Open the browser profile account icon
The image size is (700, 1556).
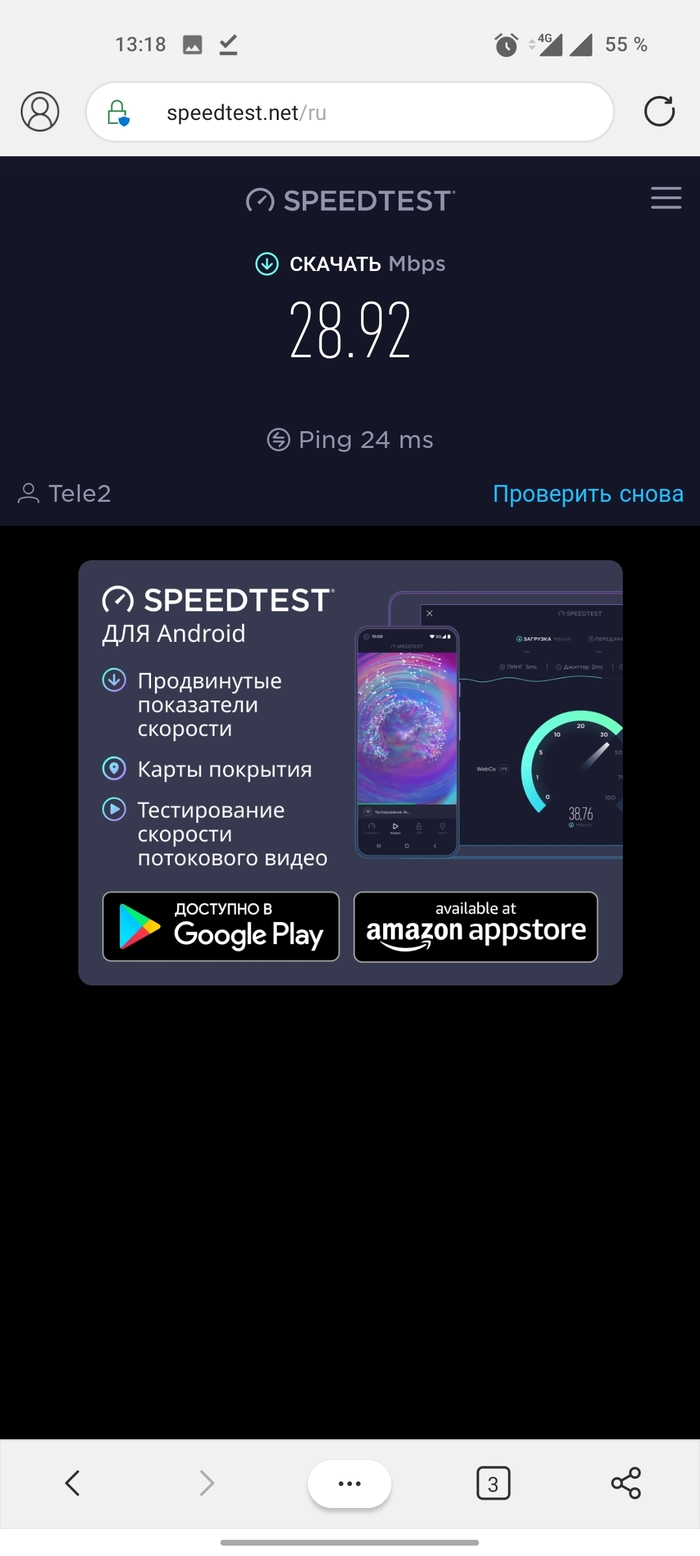click(x=40, y=112)
